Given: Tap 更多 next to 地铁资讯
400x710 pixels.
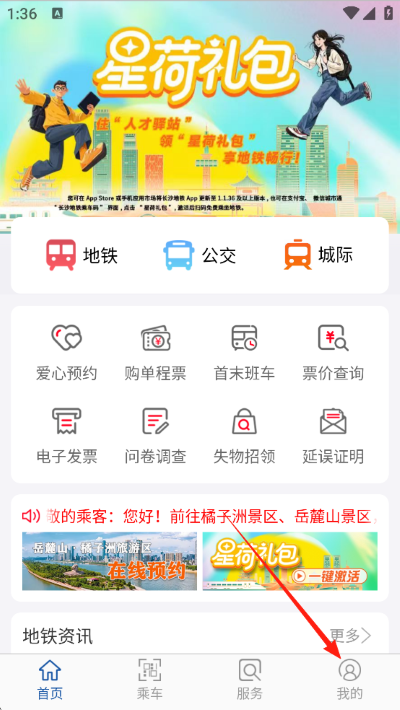Looking at the screenshot, I should 350,636.
